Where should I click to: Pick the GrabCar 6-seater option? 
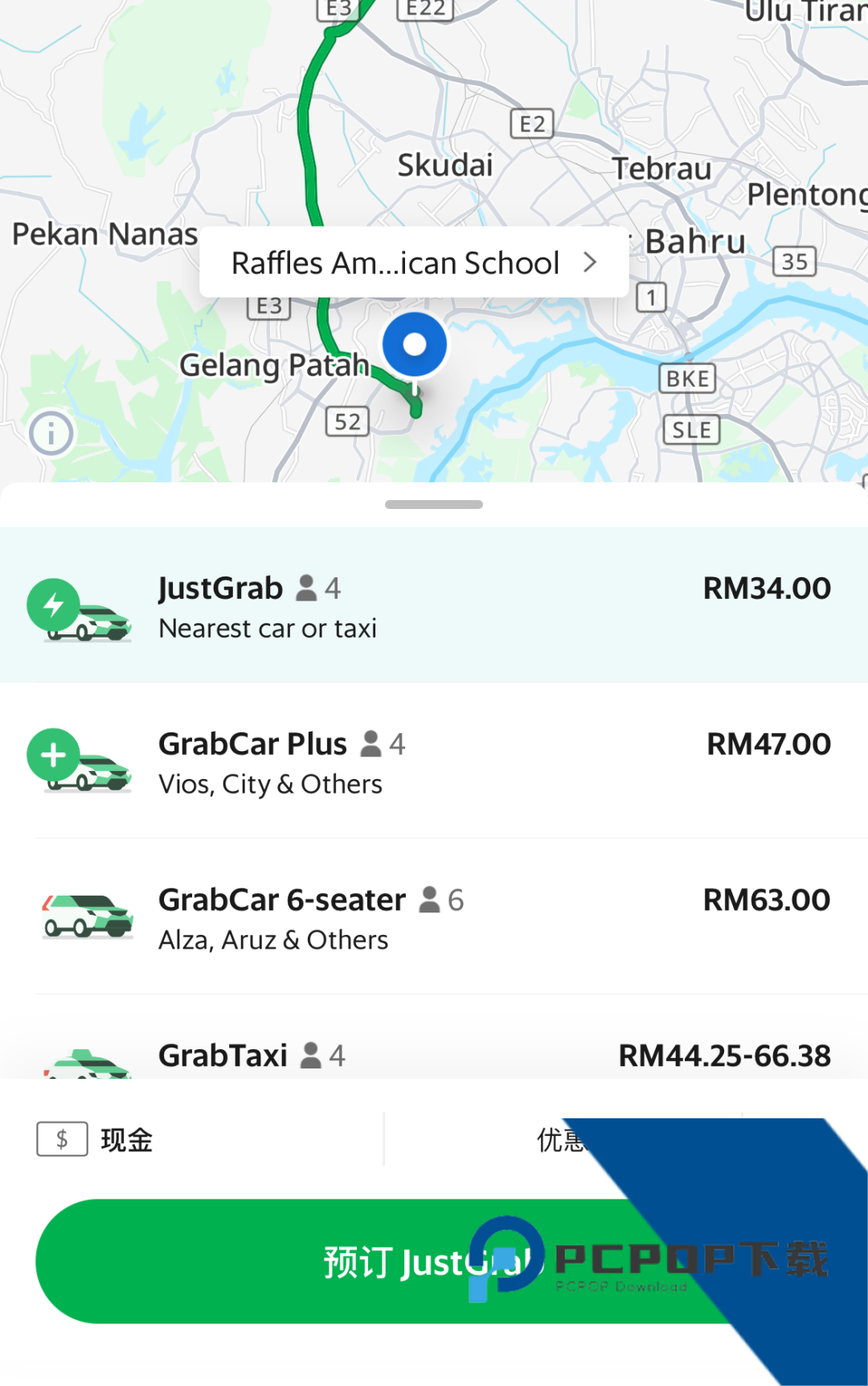tap(434, 916)
